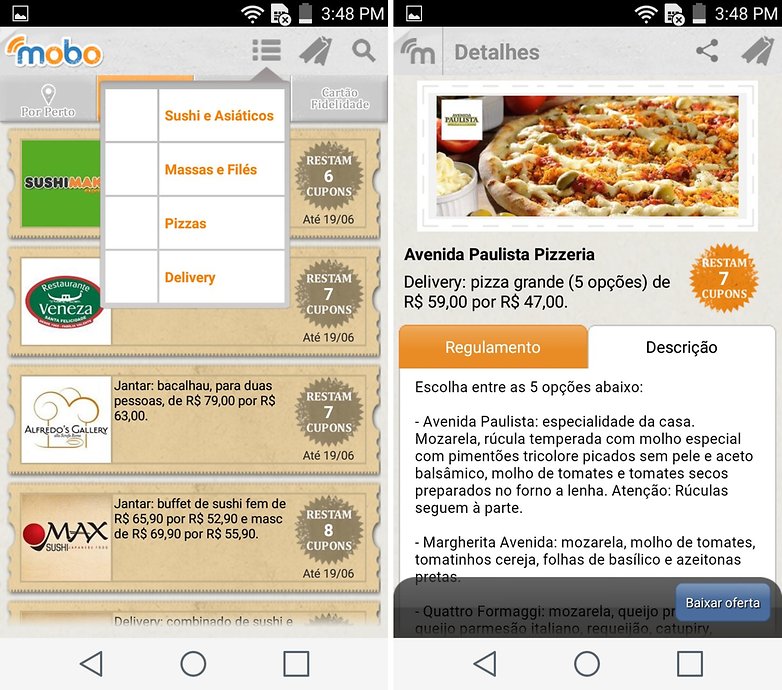Open the Sushimar coupon offer
This screenshot has width=782, height=690.
click(x=66, y=182)
